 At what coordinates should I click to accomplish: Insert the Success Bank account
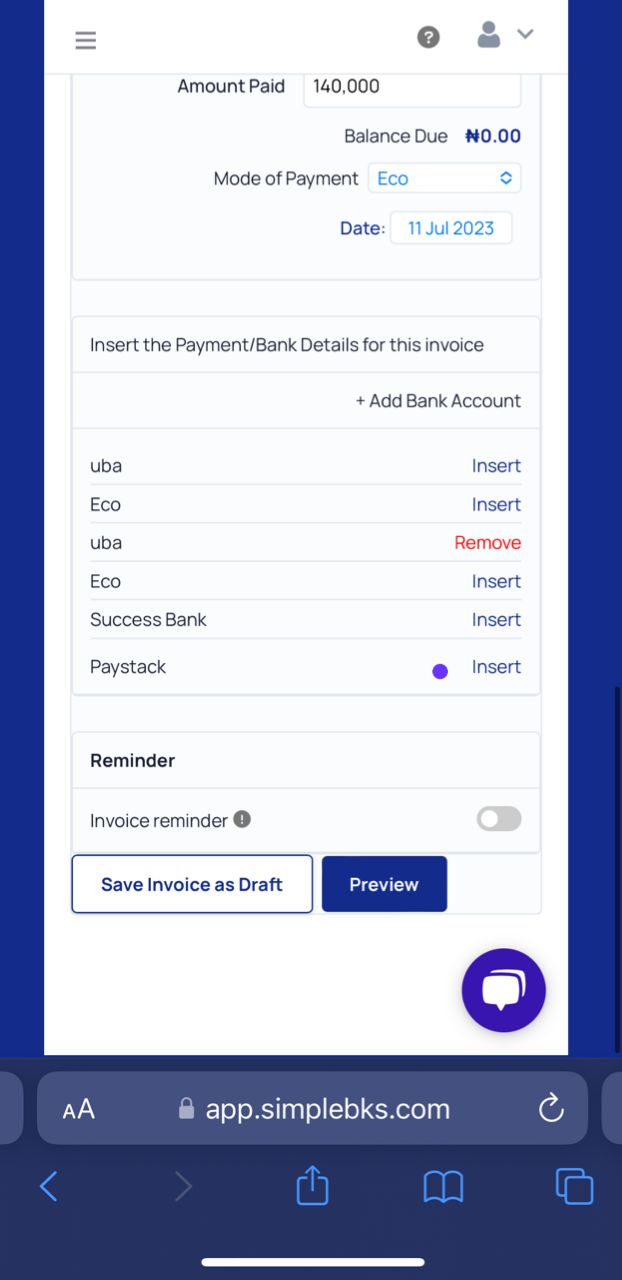click(496, 619)
